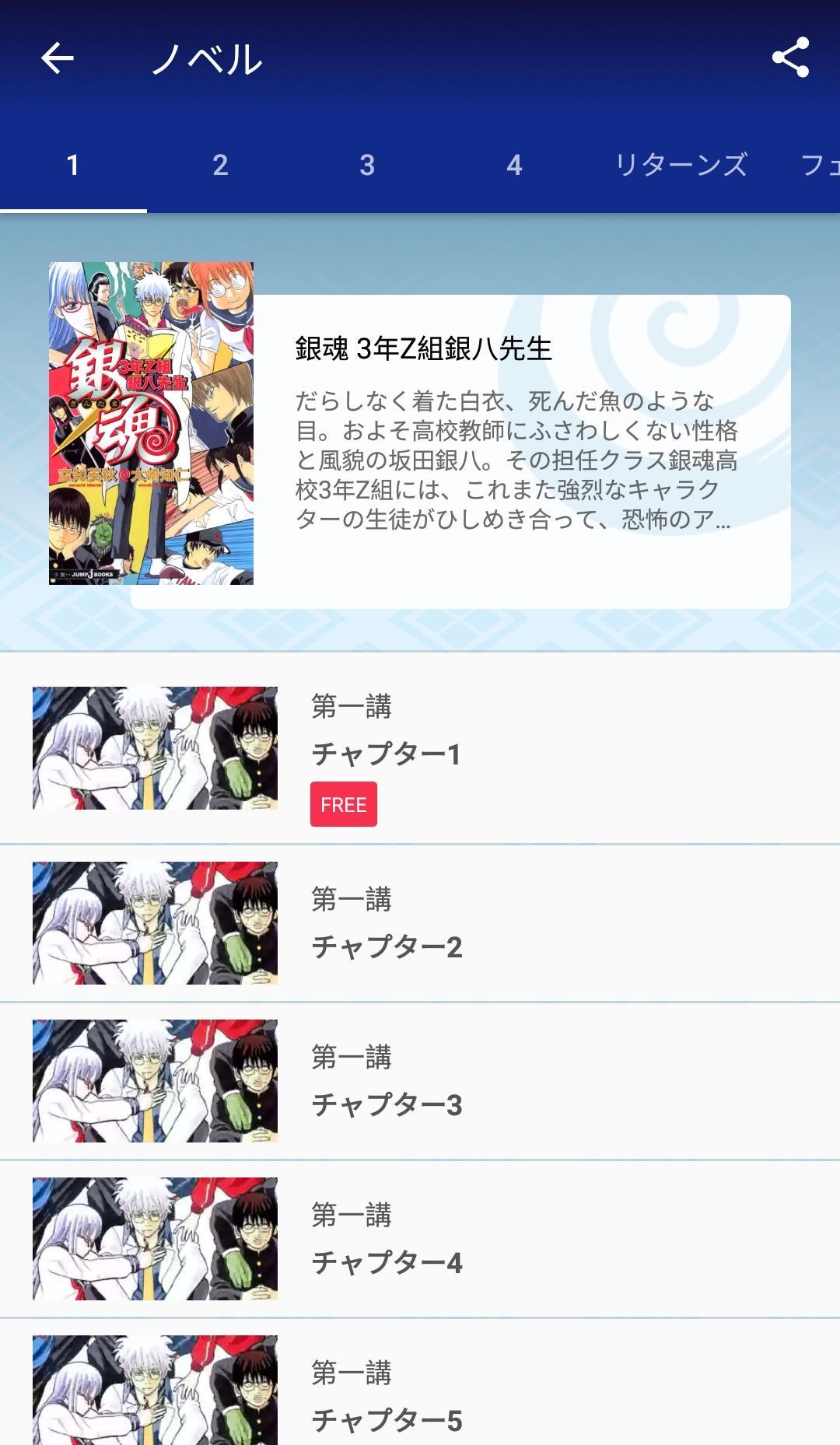Switch to tab 3
Image resolution: width=840 pixels, height=1445 pixels.
point(367,165)
